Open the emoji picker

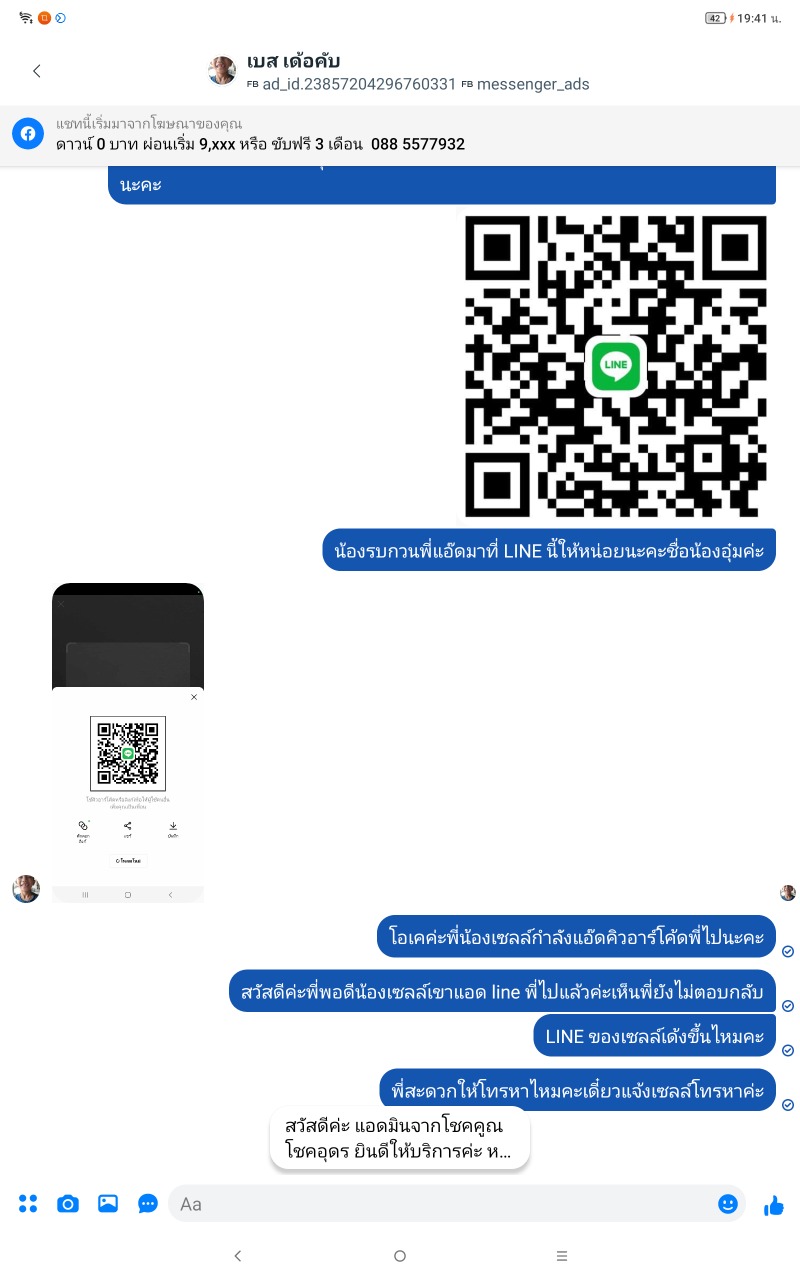click(x=728, y=1204)
